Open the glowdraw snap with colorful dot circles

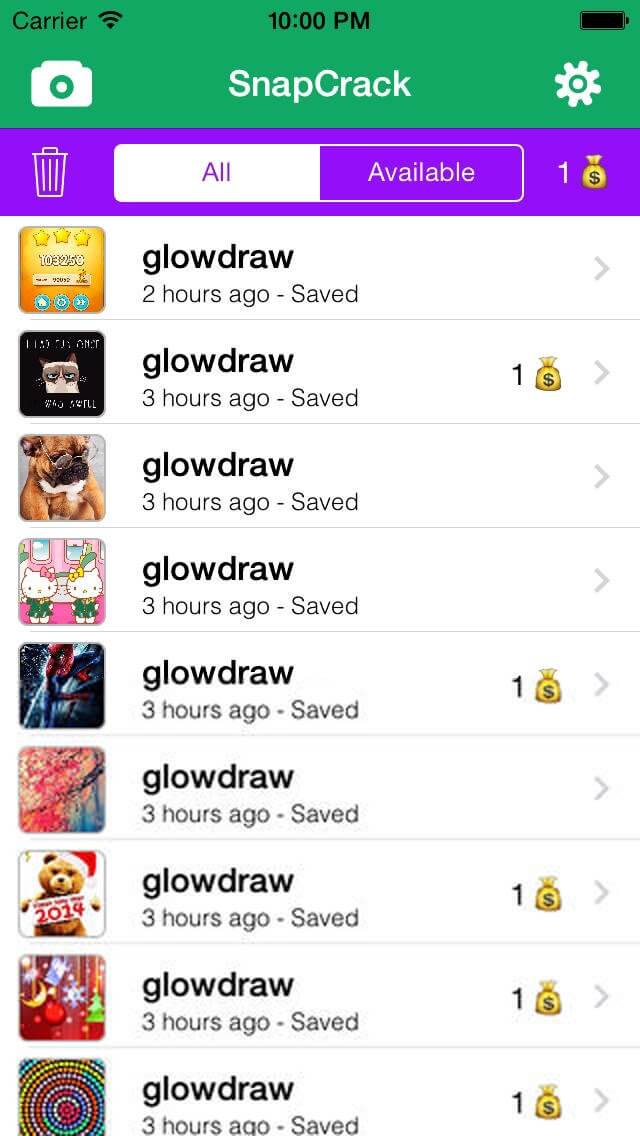pyautogui.click(x=320, y=1093)
